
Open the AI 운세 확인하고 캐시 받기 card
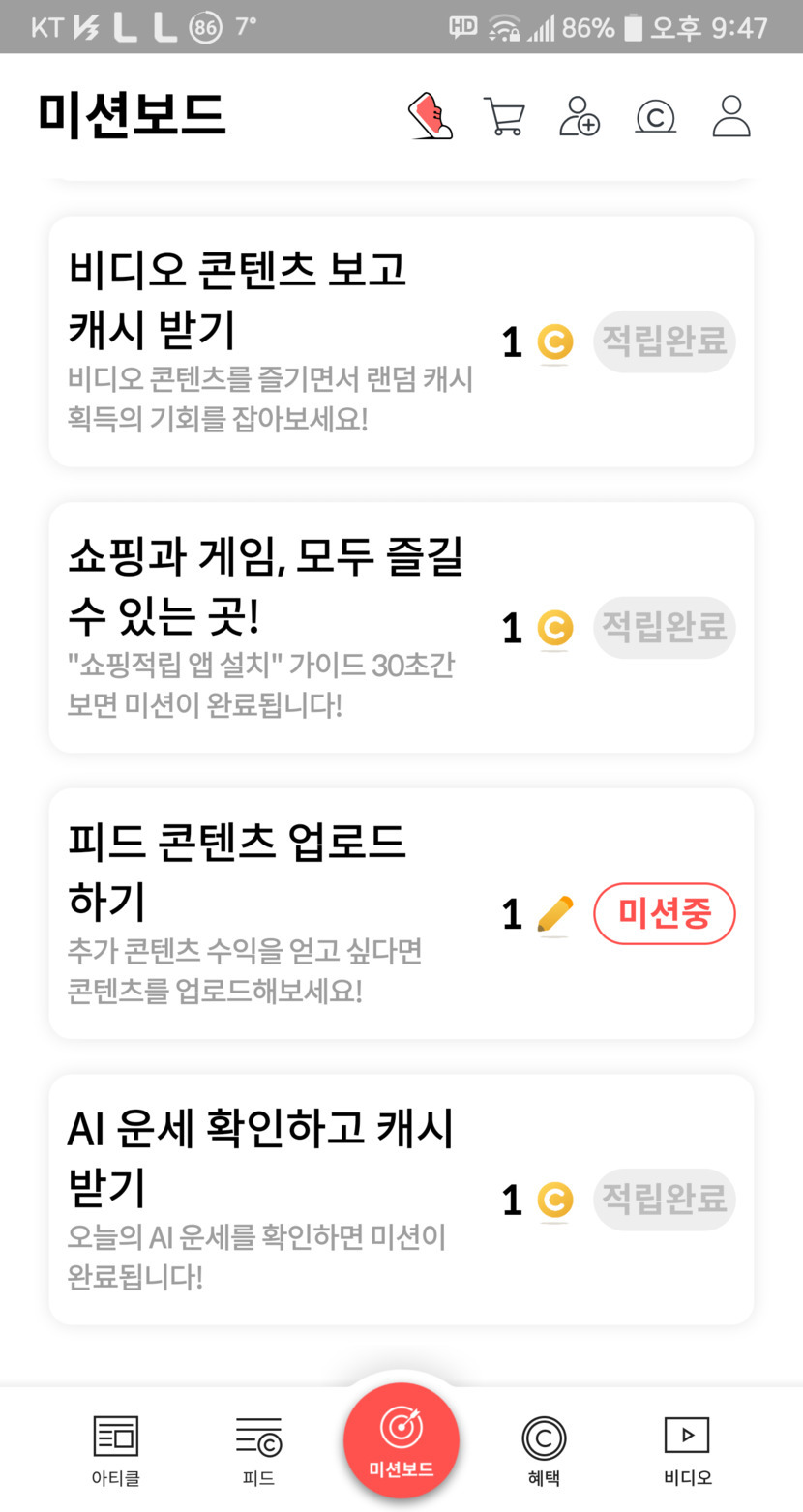[401, 1200]
